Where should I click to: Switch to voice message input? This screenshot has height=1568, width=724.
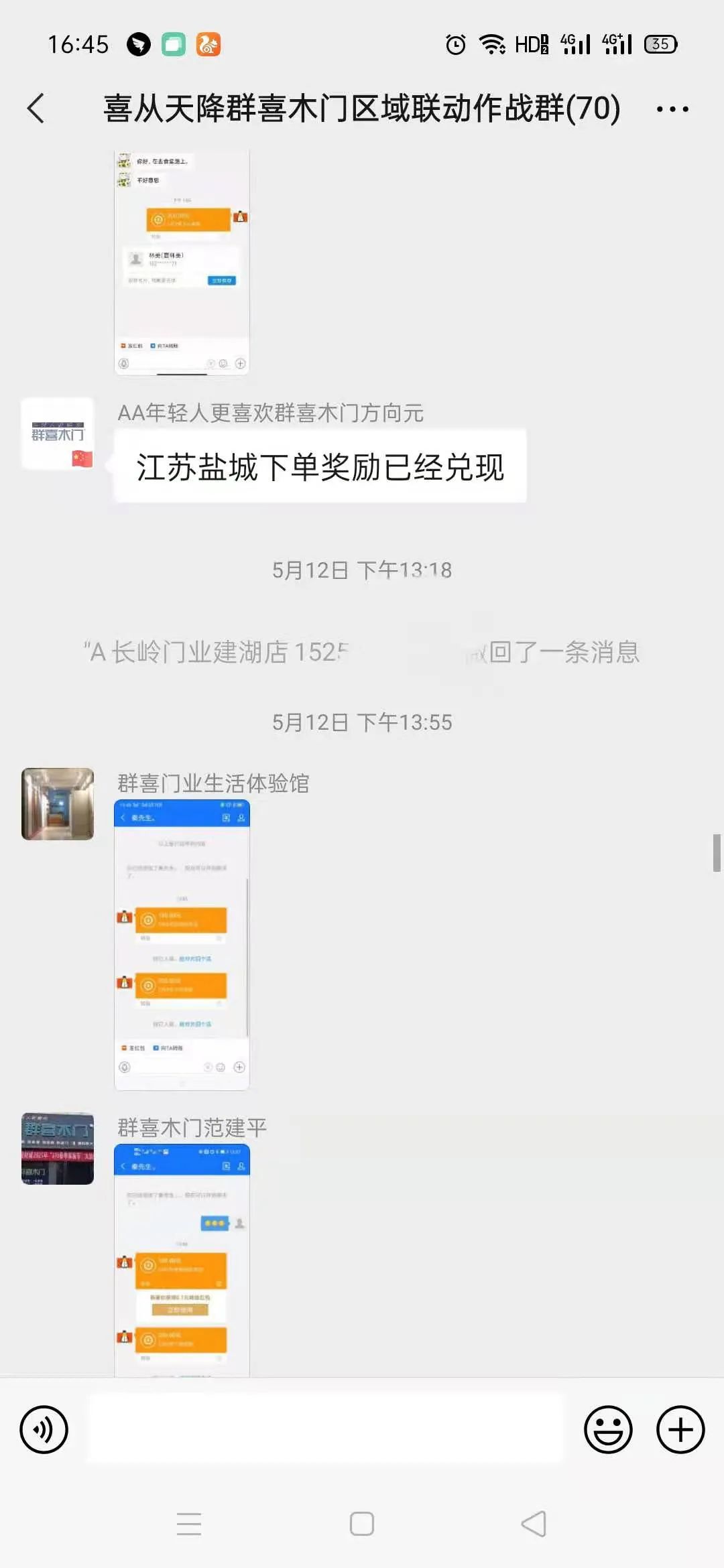tap(44, 1429)
